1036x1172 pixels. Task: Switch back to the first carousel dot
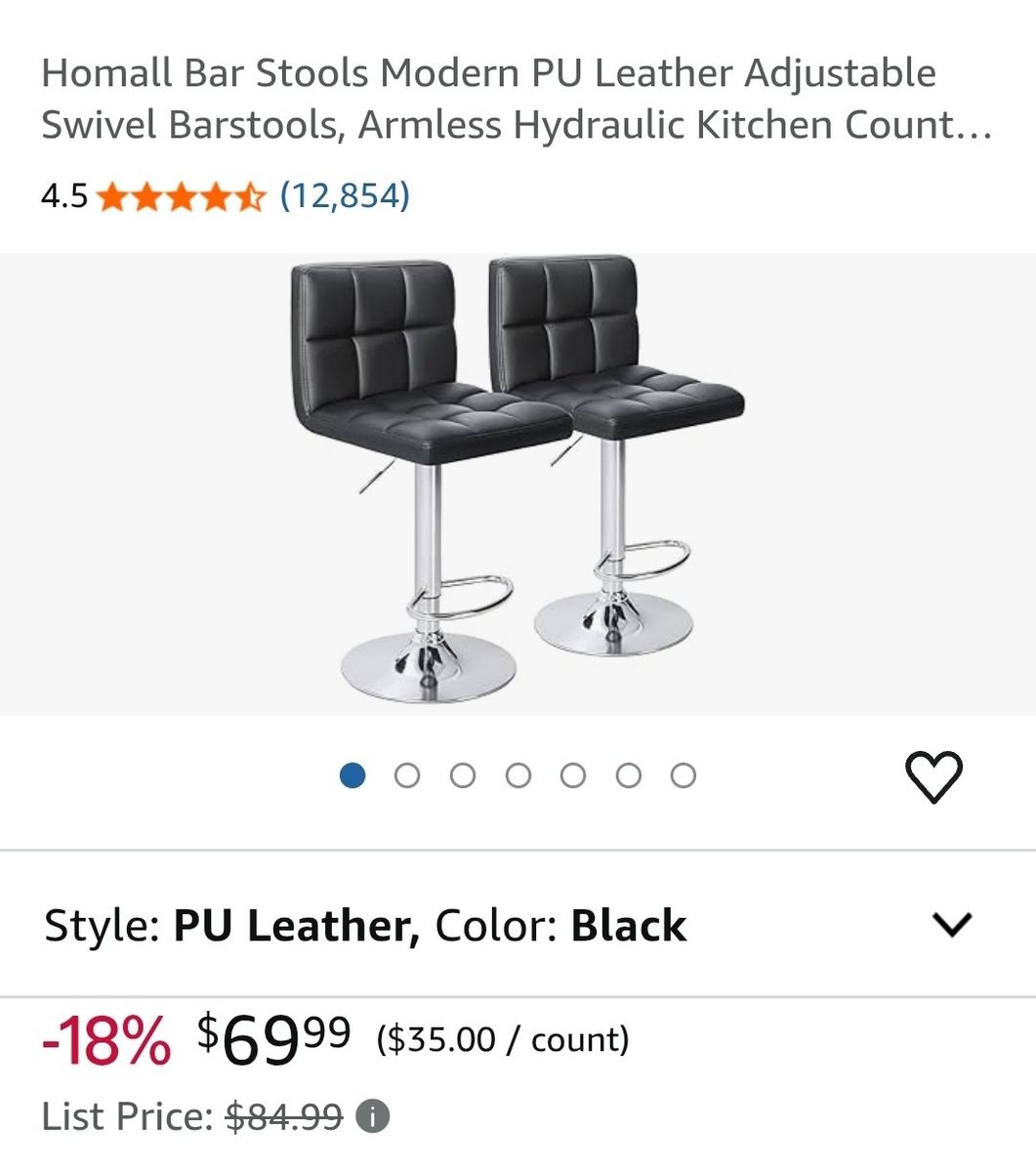coord(352,773)
